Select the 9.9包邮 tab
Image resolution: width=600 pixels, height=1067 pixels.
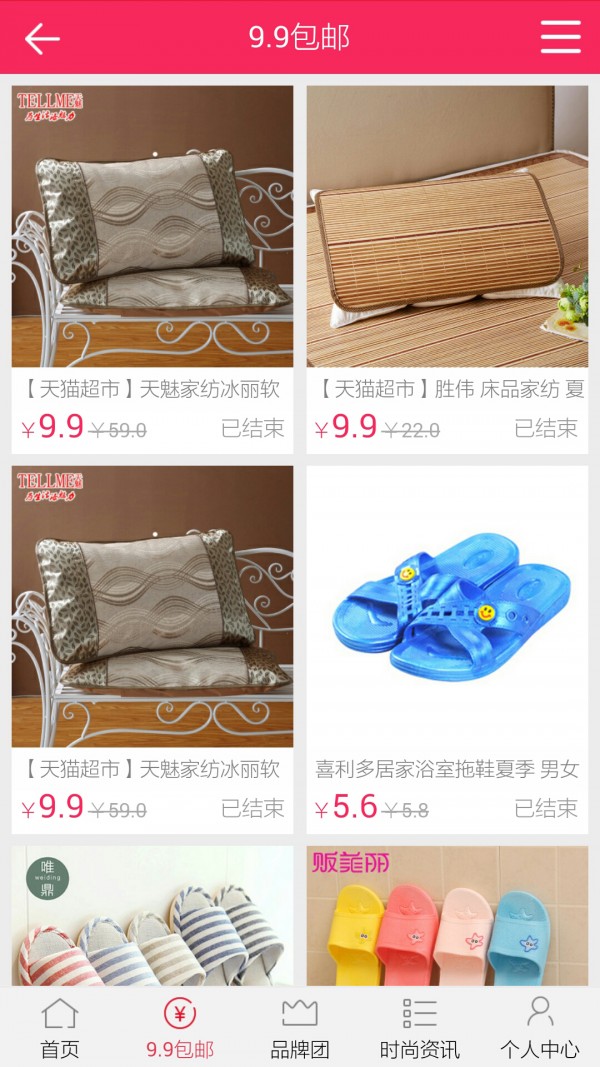click(180, 1027)
